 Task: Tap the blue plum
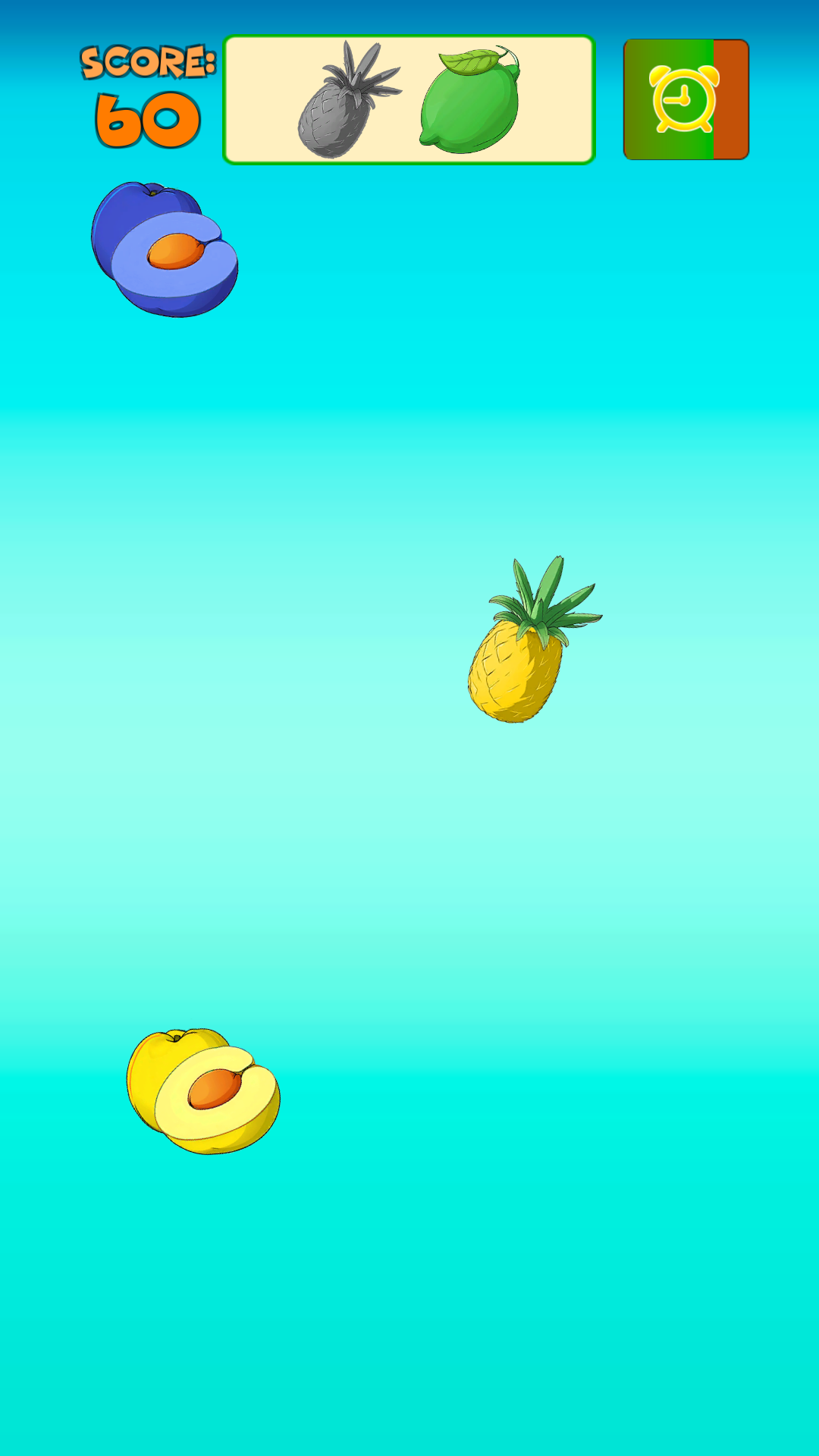click(165, 249)
